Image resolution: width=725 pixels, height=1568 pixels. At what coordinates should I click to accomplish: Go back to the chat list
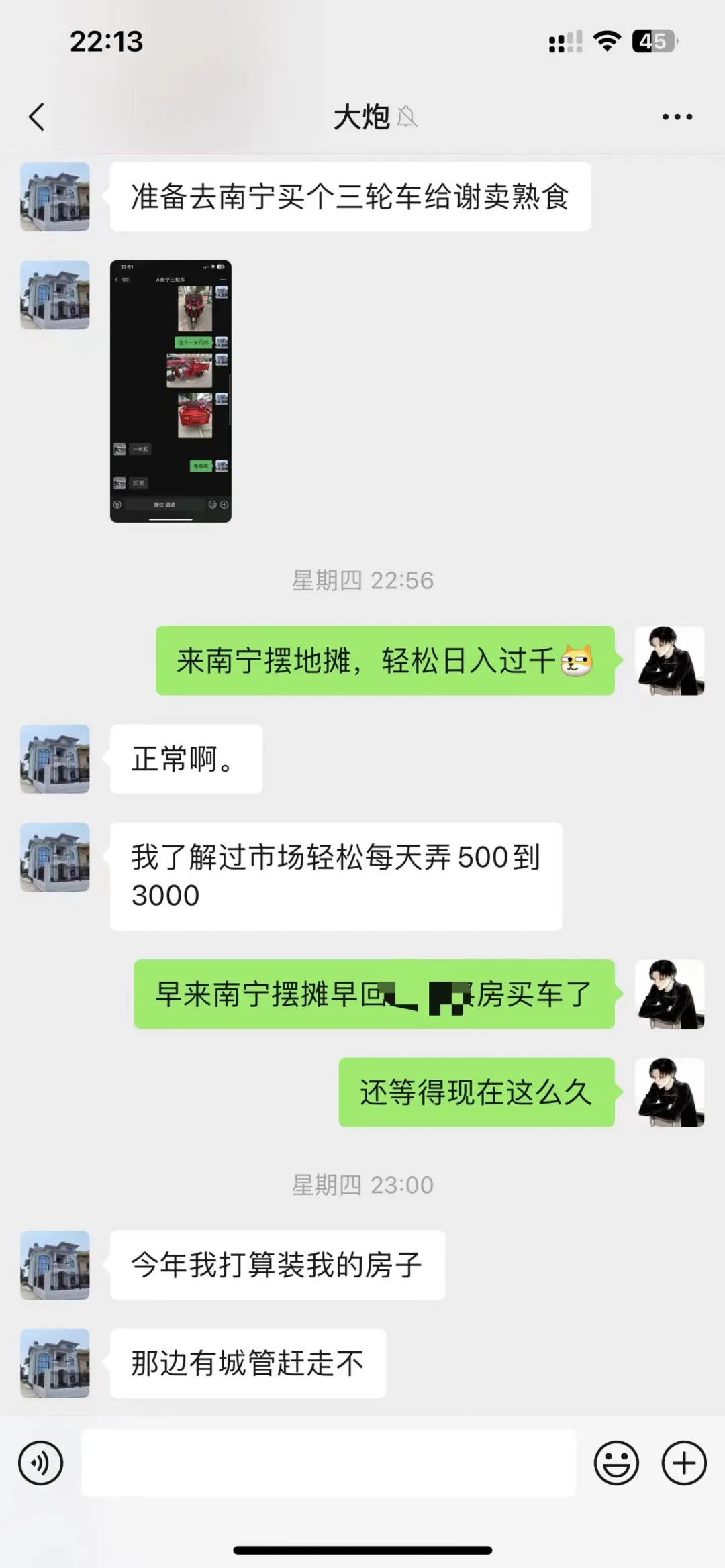tap(37, 117)
